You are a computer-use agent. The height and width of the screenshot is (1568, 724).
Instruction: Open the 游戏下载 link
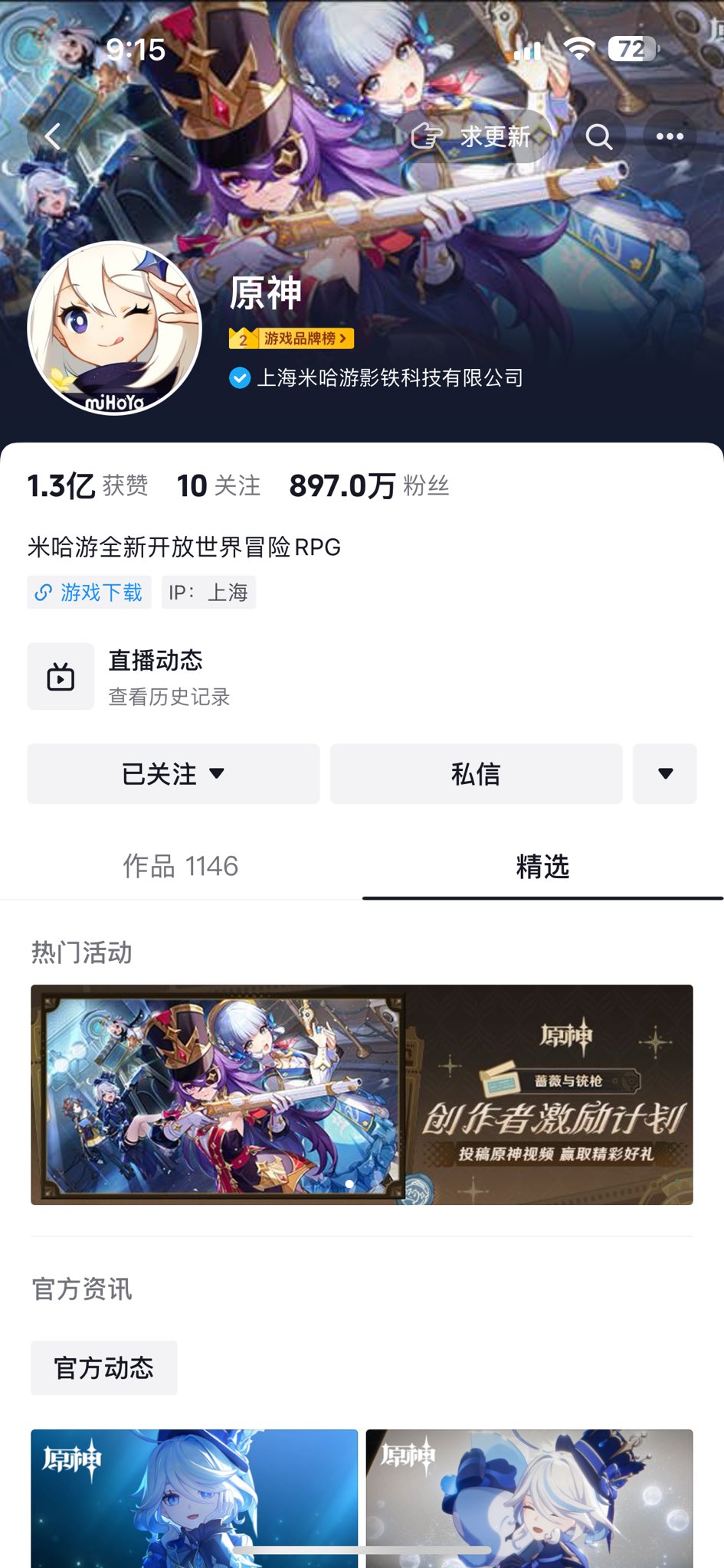90,593
